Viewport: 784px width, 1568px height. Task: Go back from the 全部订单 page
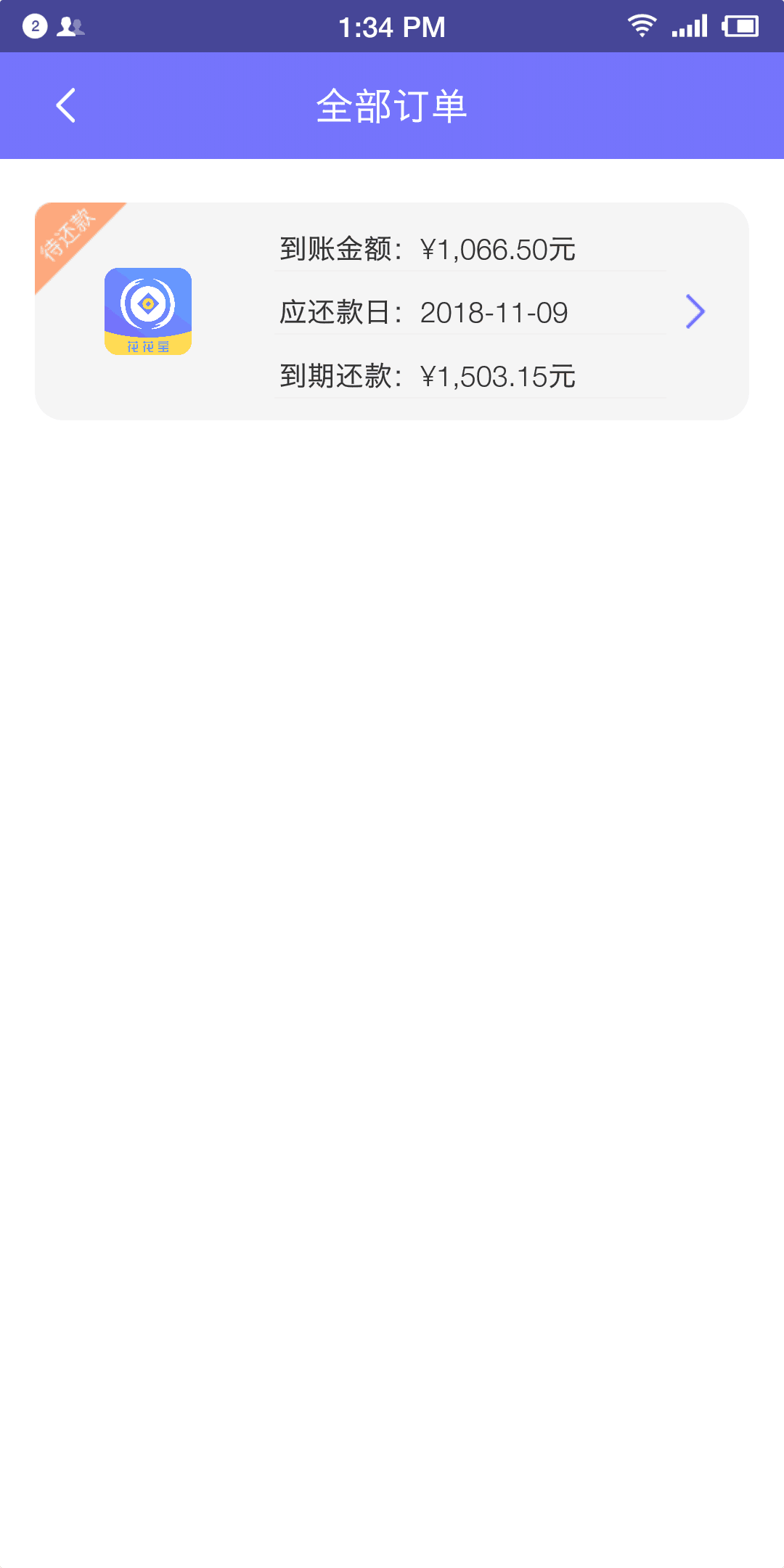click(66, 106)
